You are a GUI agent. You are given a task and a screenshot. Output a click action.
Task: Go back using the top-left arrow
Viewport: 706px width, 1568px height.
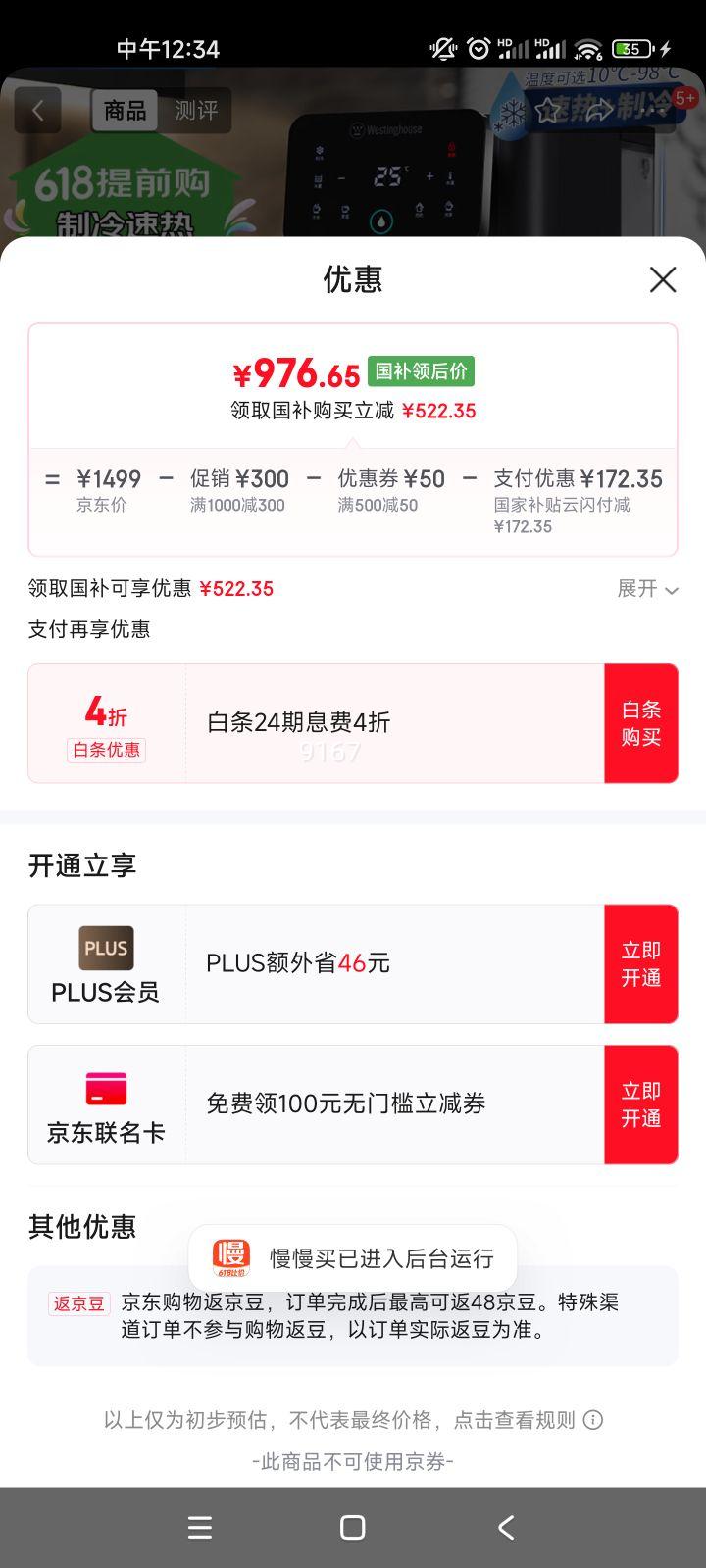click(38, 110)
